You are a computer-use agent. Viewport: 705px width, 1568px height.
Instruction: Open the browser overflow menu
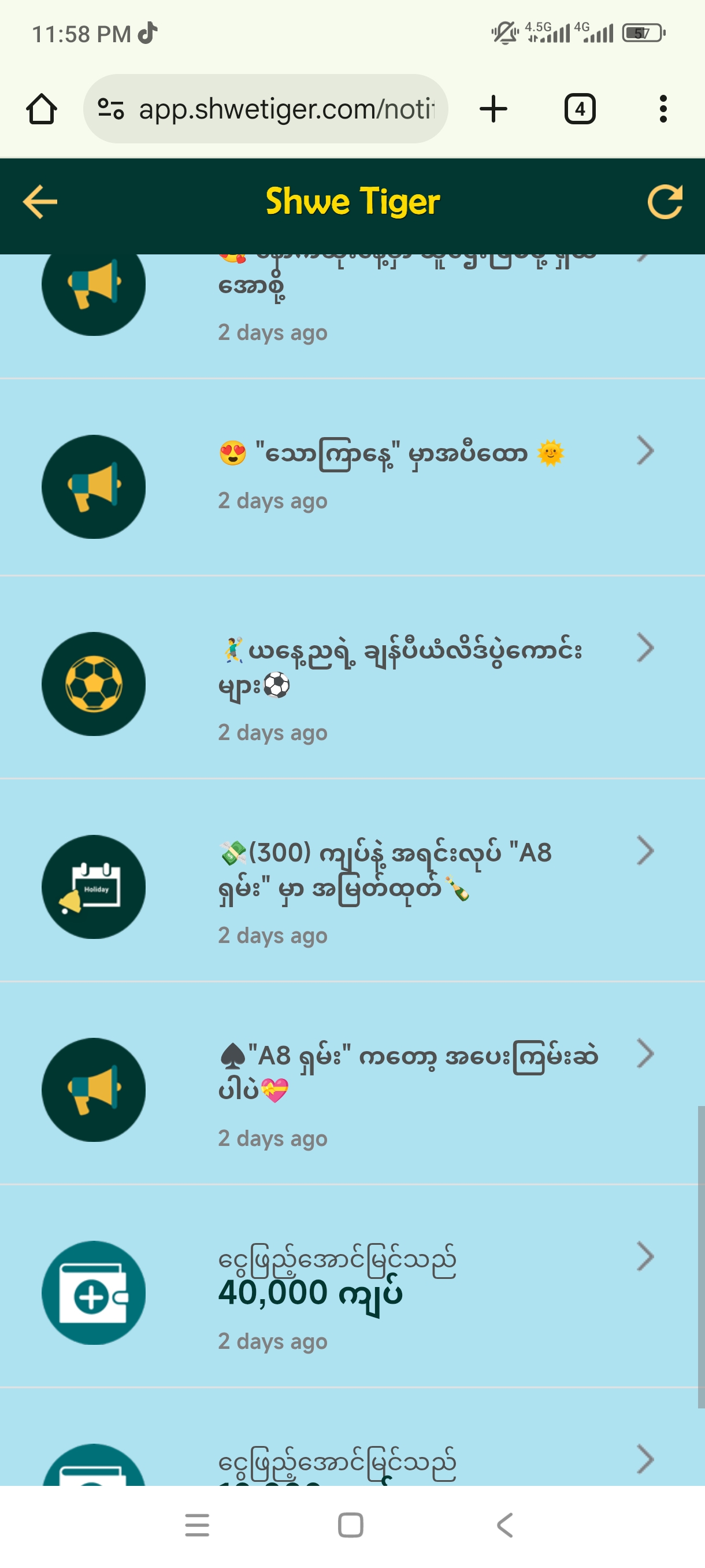click(663, 110)
